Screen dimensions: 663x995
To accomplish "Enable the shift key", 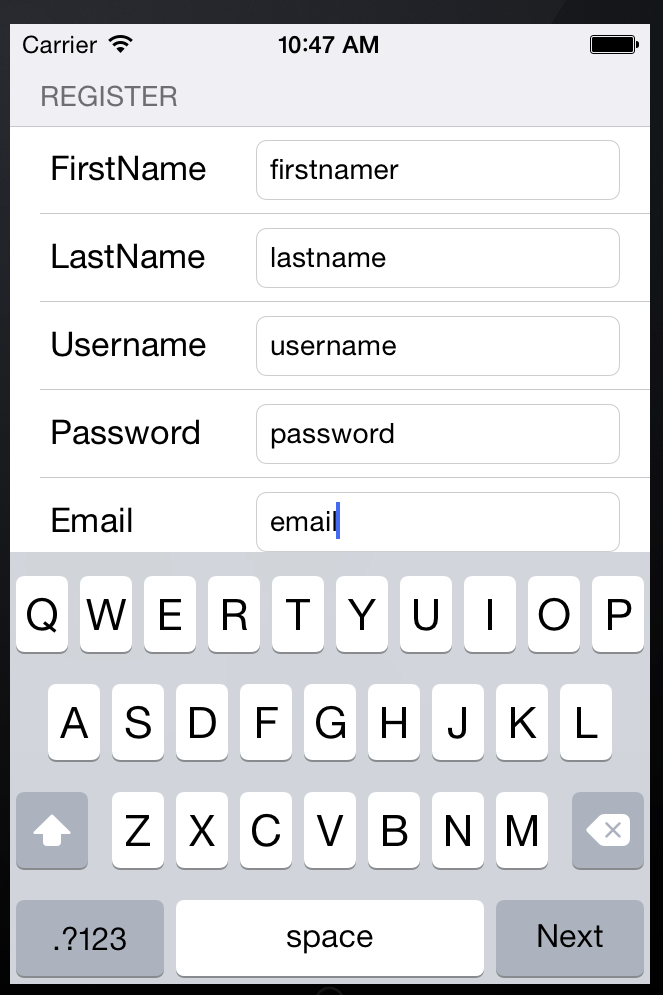I will (x=52, y=830).
